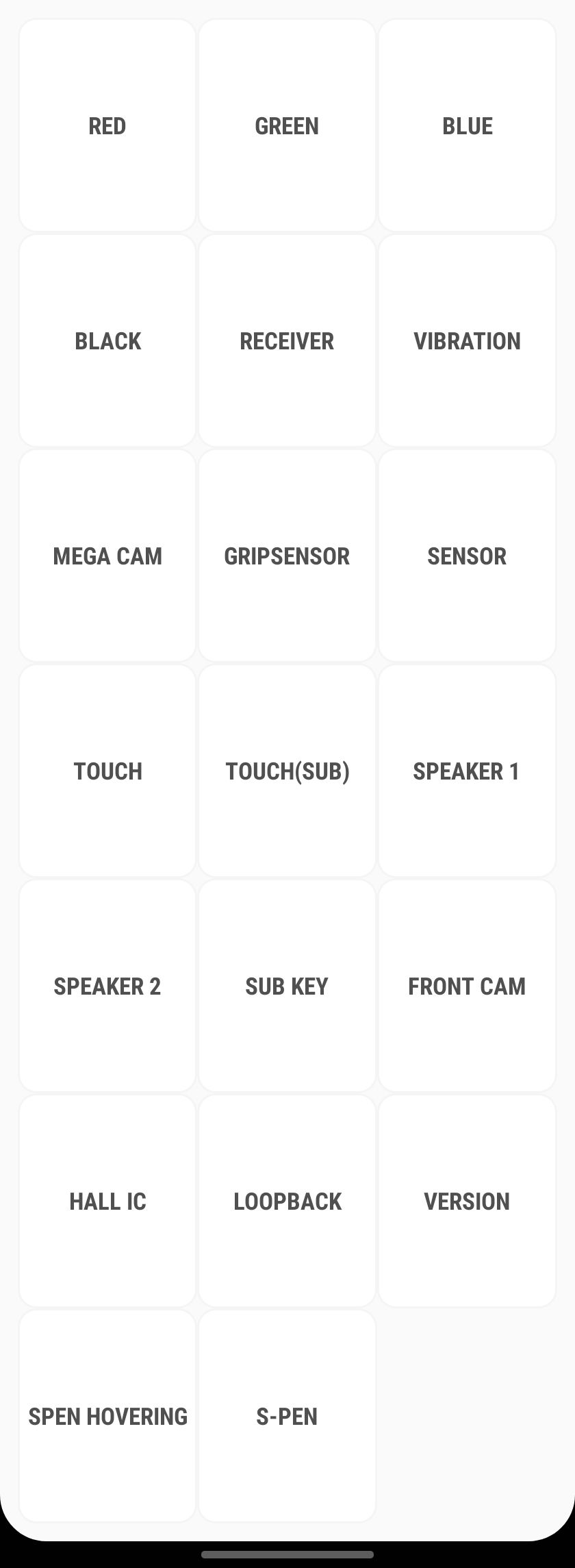Play sound on SPEAKER 1
The image size is (575, 1568).
click(x=467, y=771)
